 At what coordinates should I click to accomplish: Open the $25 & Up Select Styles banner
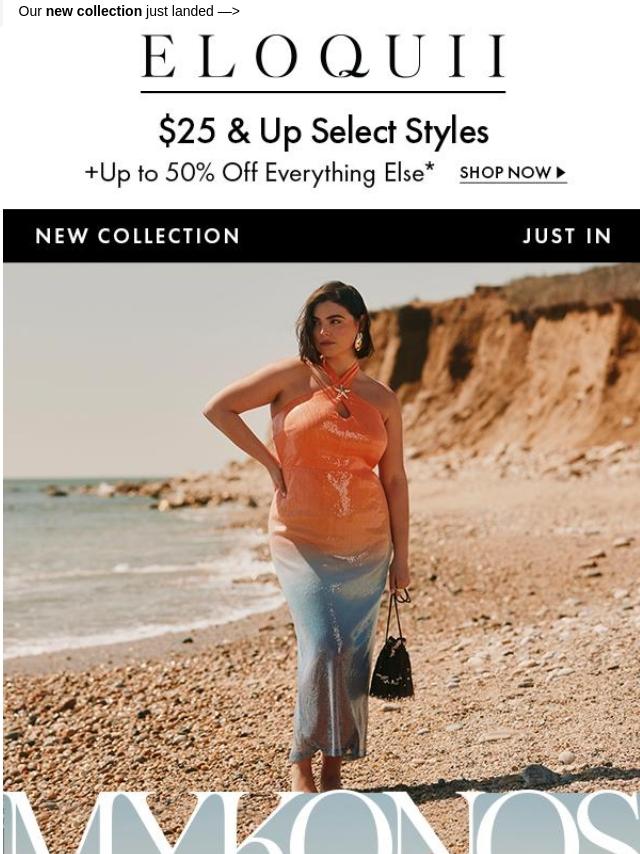point(323,132)
